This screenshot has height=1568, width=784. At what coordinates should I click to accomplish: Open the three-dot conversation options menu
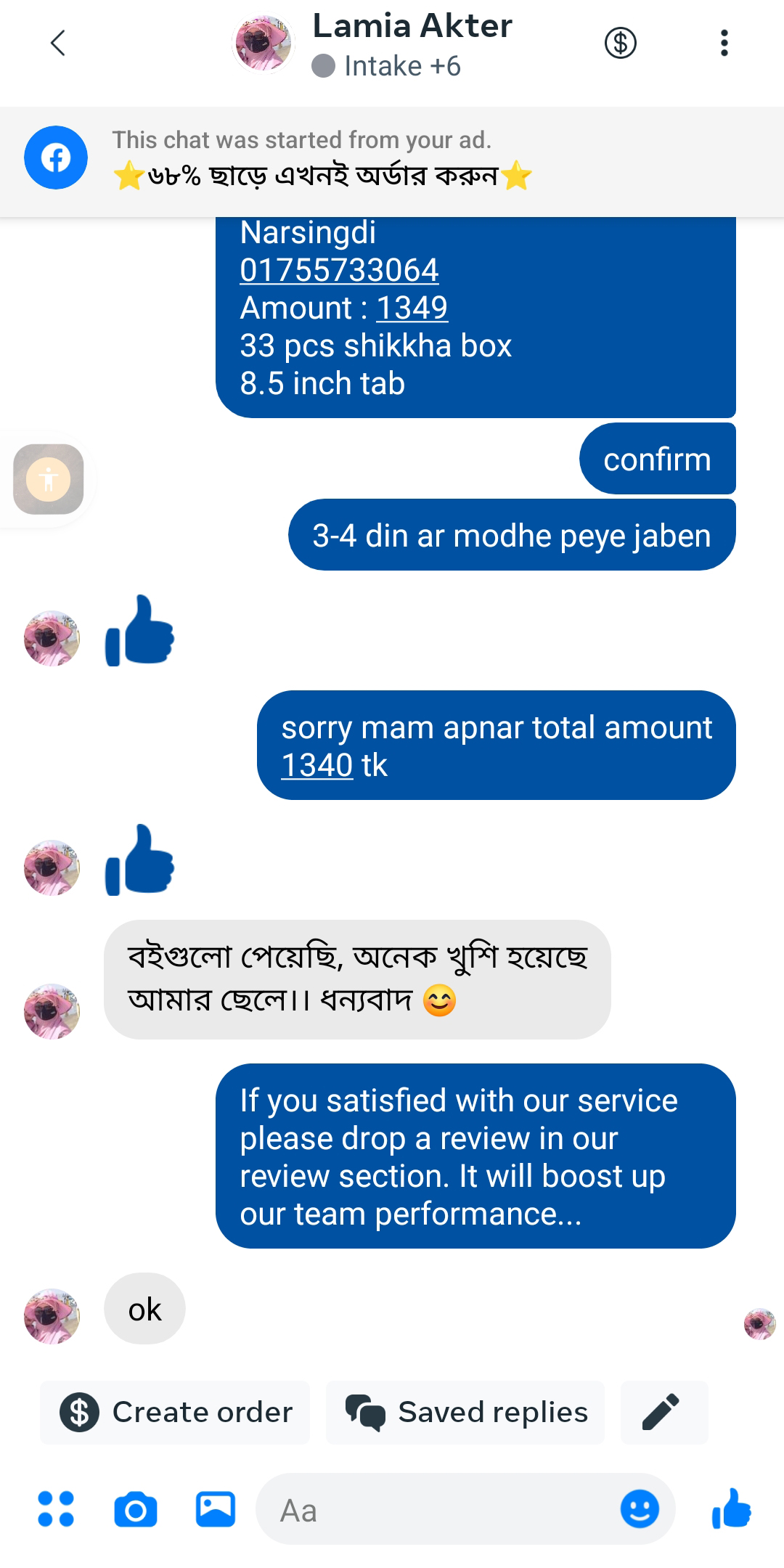[x=724, y=44]
